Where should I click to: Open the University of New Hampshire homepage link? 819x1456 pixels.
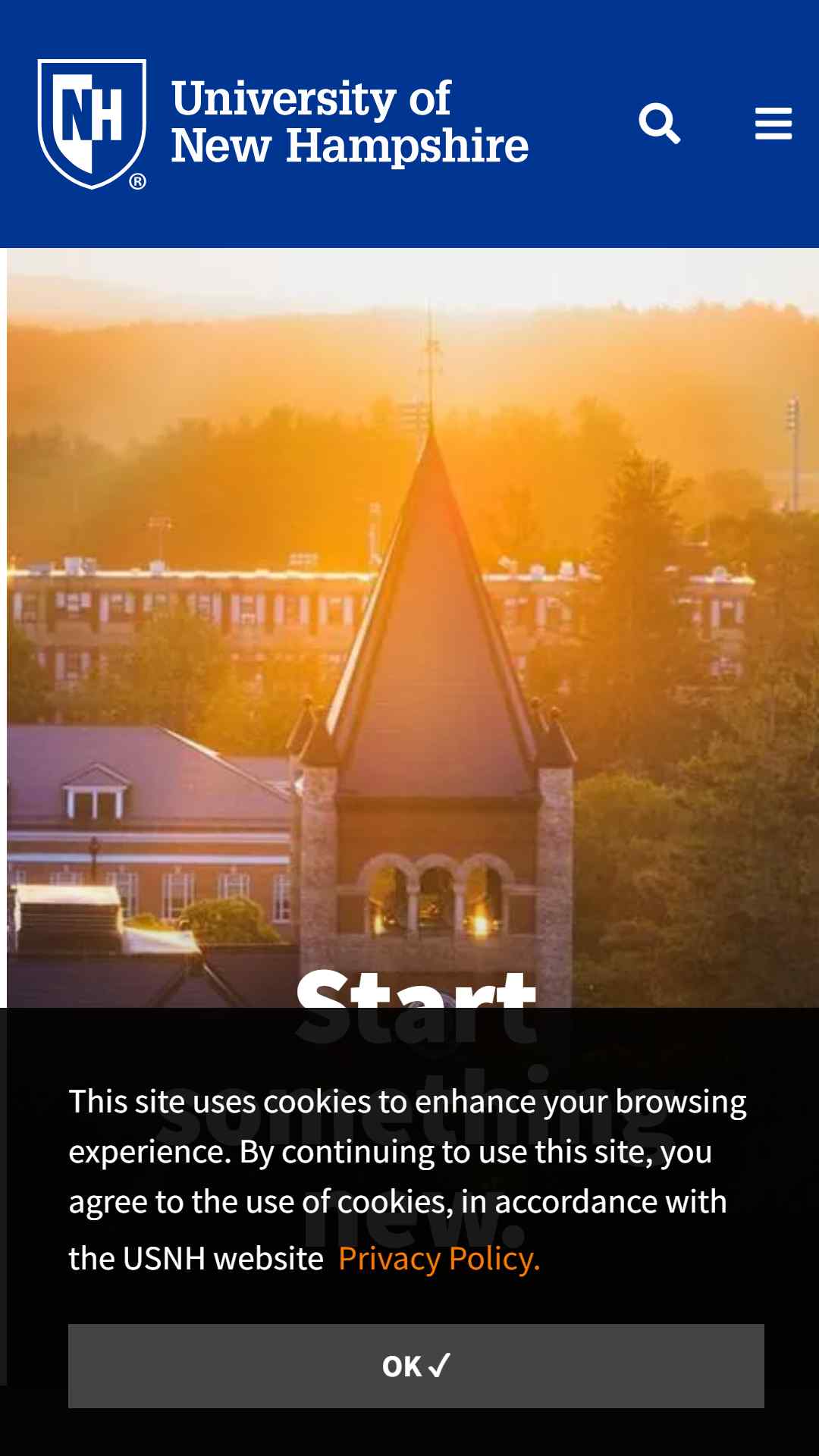[283, 124]
